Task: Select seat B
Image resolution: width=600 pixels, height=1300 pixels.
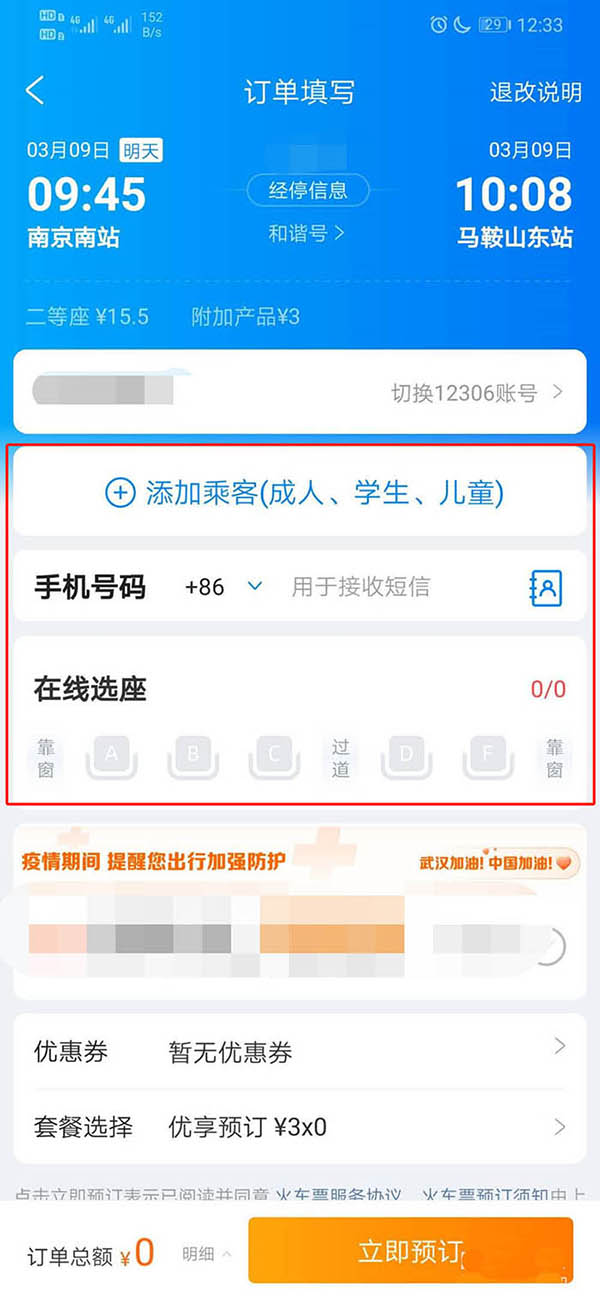Action: point(193,756)
